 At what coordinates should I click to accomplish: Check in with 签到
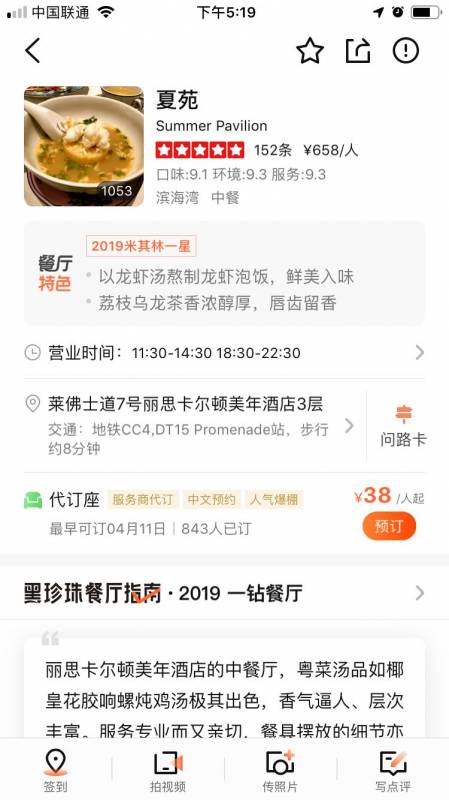point(55,771)
